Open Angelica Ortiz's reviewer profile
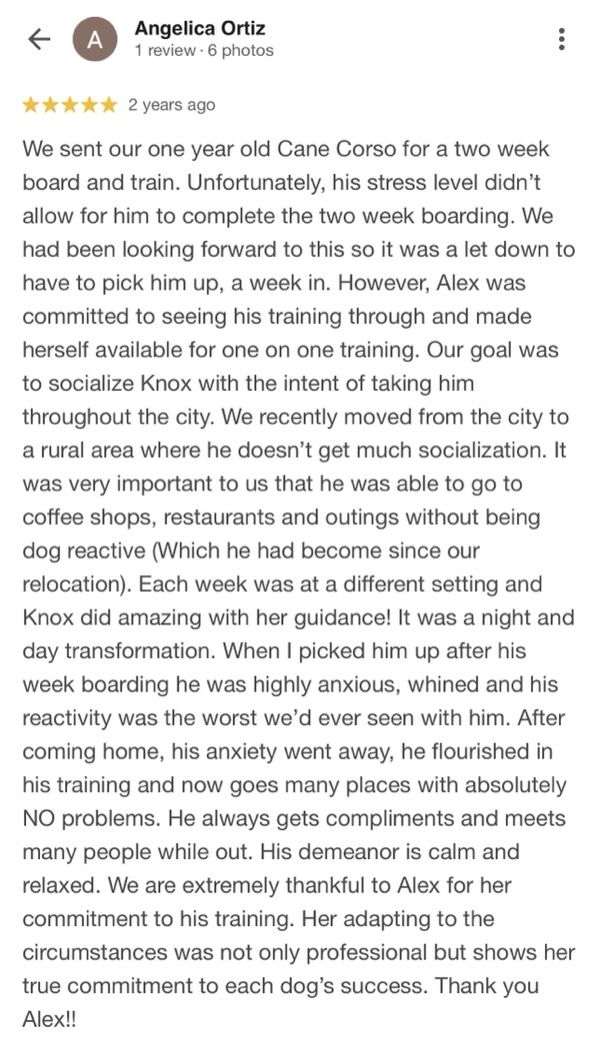The height and width of the screenshot is (1049, 600). [199, 29]
